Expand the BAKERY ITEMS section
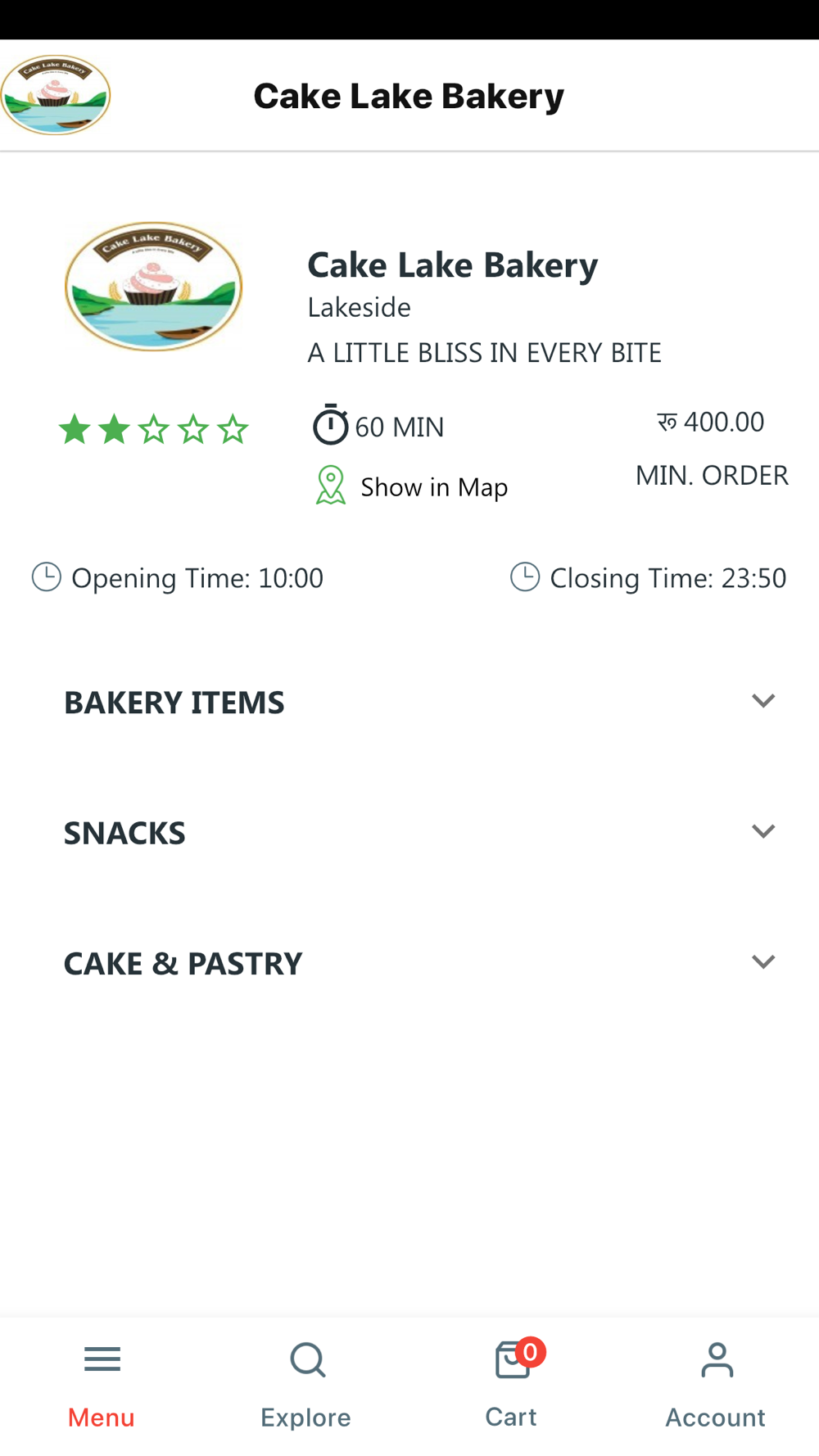Screen dimensions: 819x1456 point(409,702)
